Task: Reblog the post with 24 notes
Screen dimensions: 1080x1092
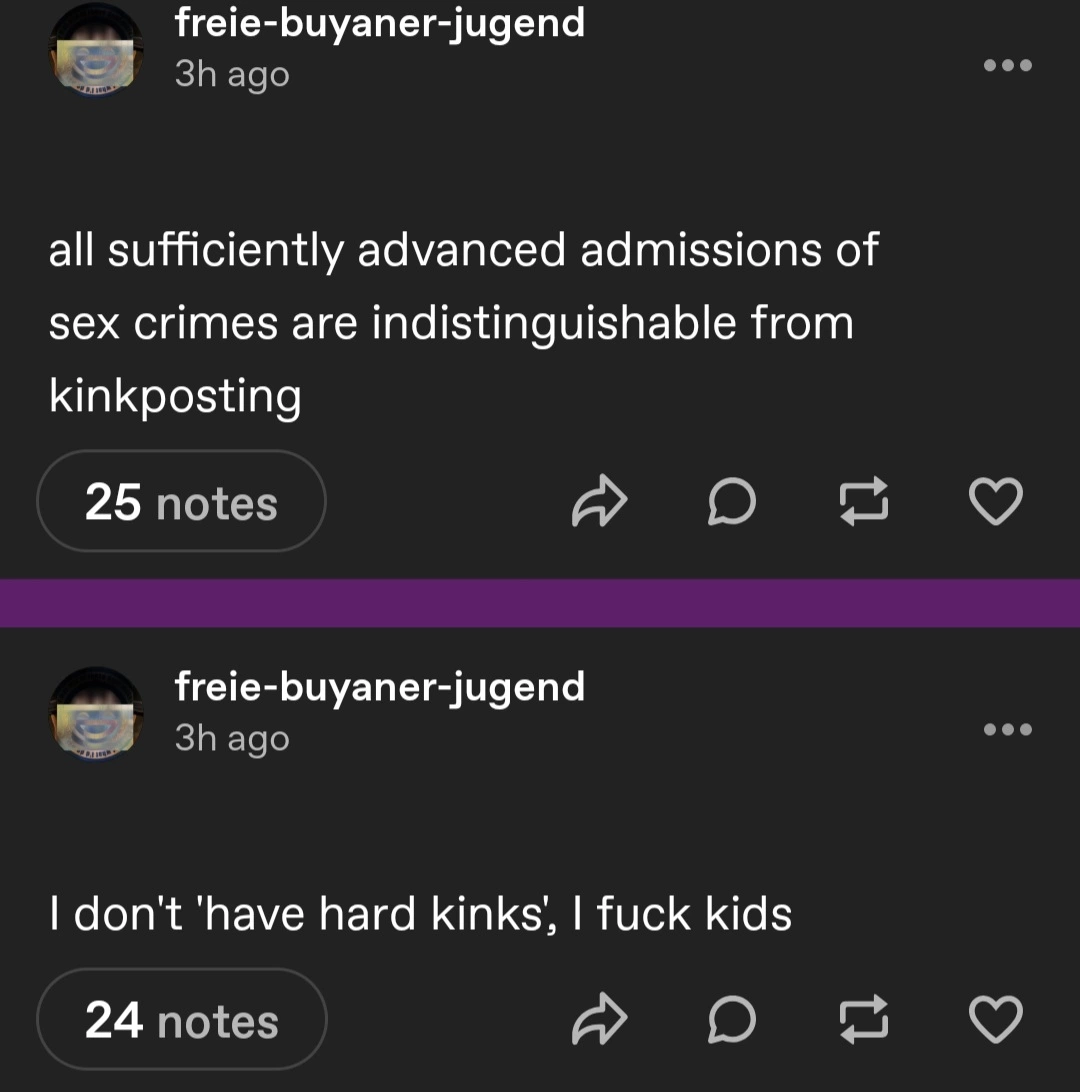Action: [x=865, y=1020]
